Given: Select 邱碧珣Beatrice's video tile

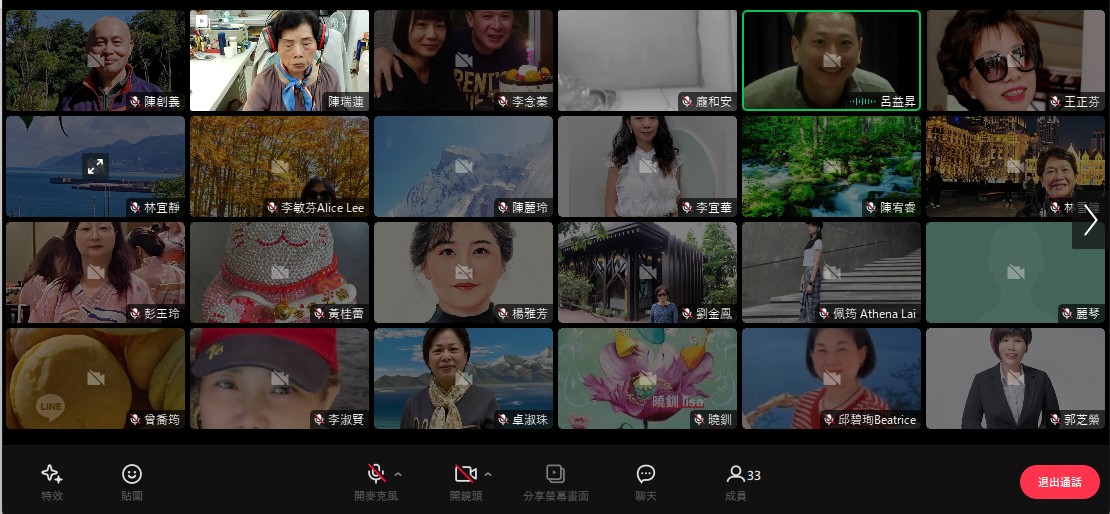Looking at the screenshot, I should 831,378.
